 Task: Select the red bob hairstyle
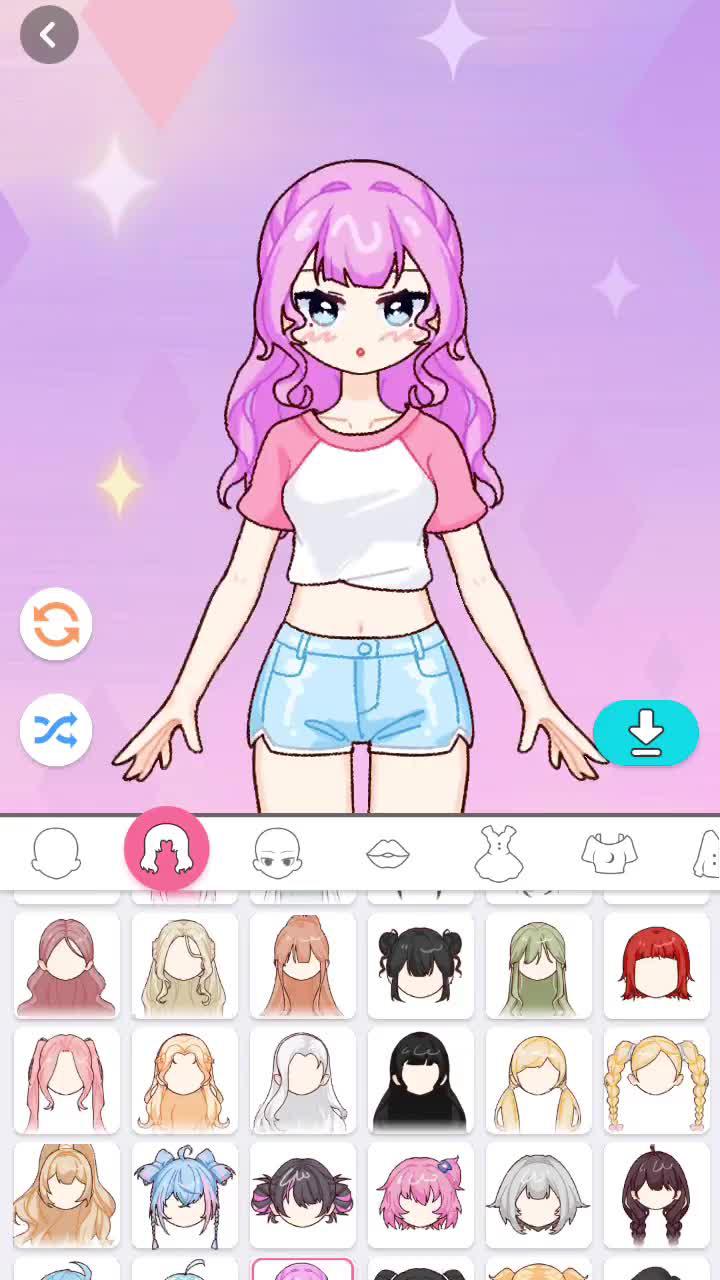point(656,965)
